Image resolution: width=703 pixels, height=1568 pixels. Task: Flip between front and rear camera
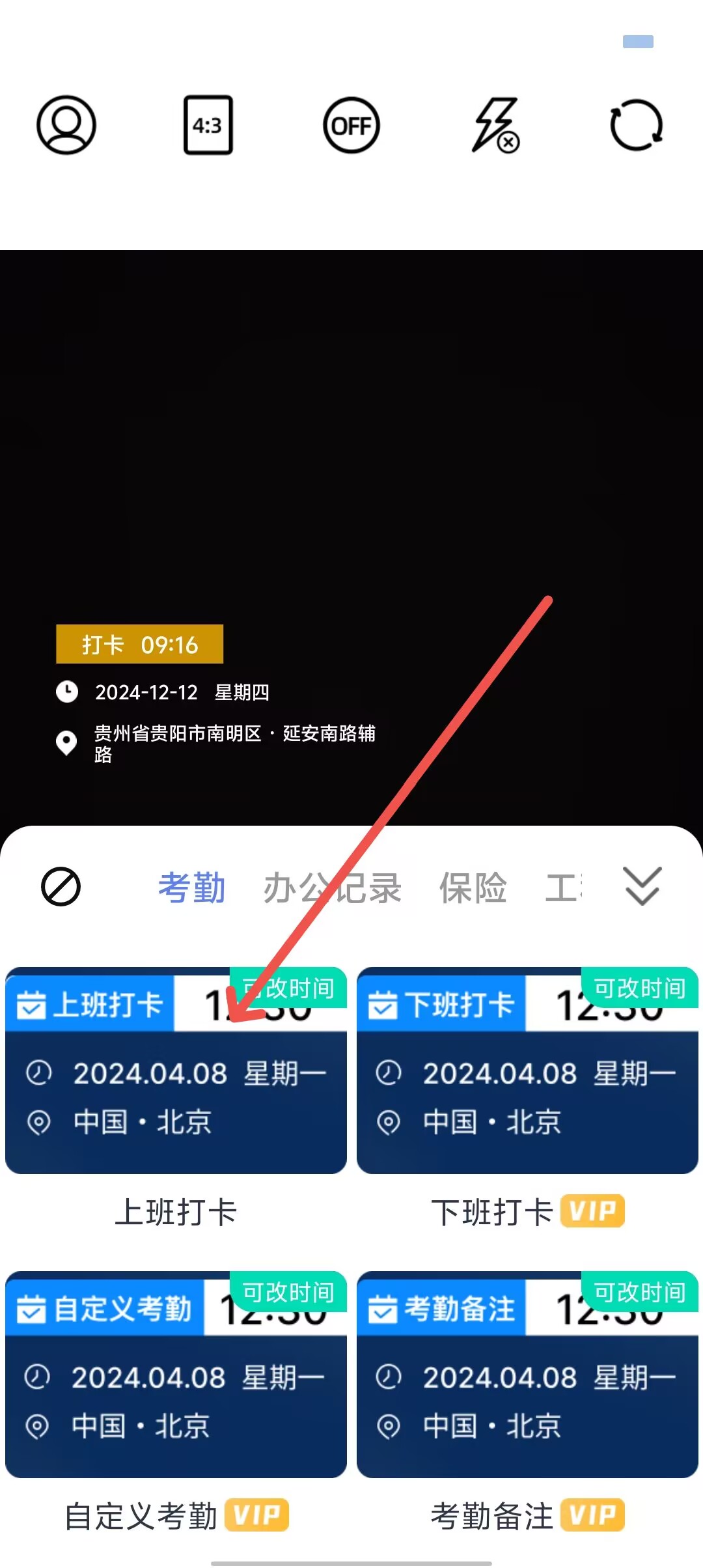(636, 125)
